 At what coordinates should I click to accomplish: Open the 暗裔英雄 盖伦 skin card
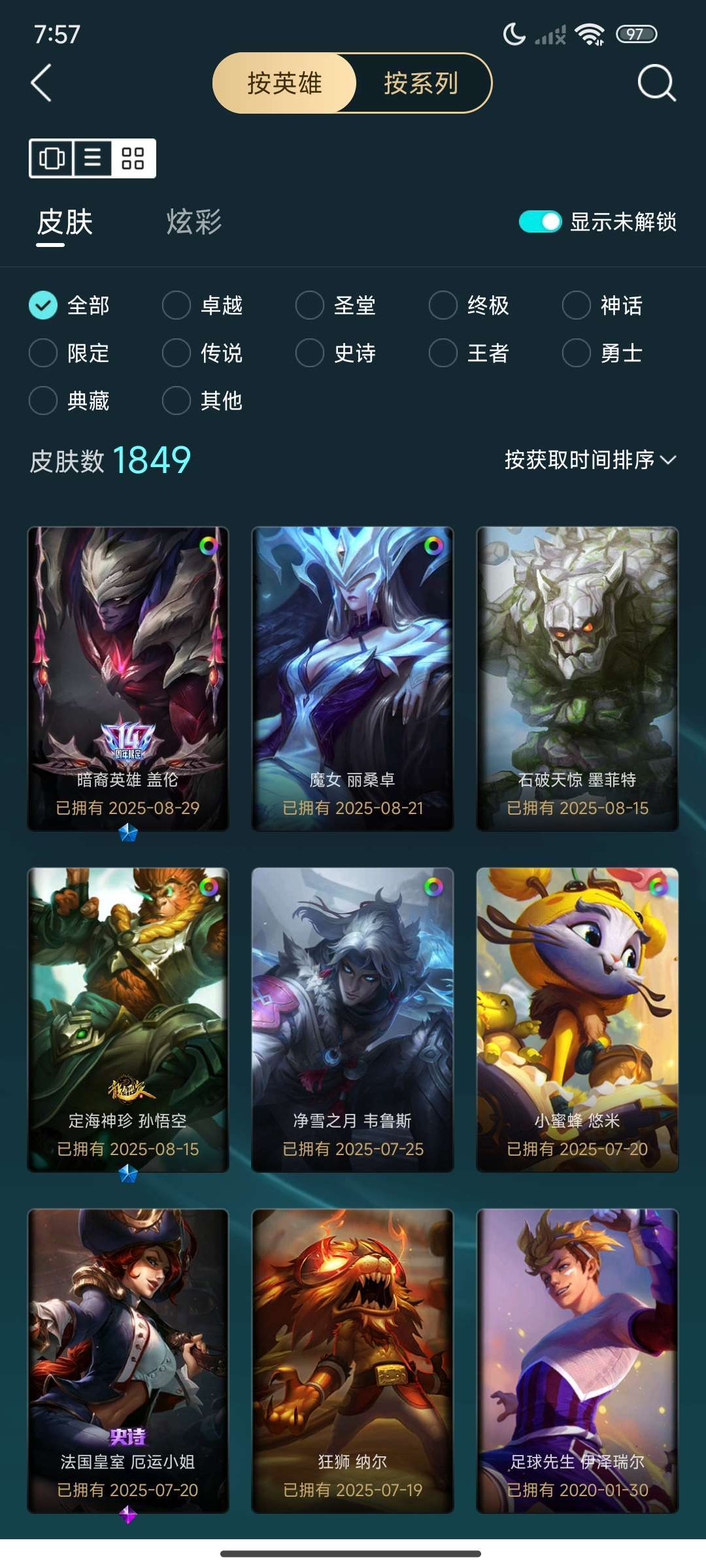tap(128, 678)
